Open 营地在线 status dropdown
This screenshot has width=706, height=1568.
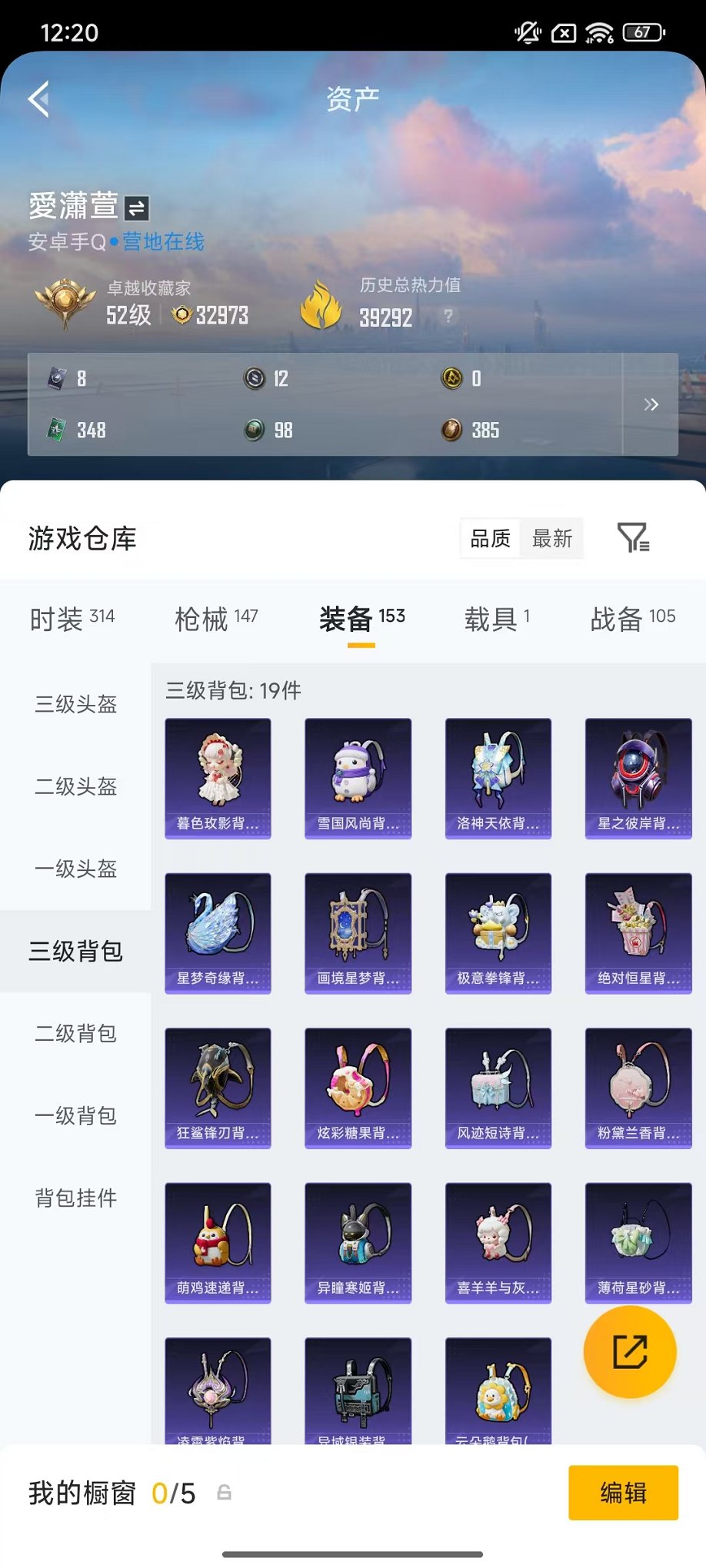(162, 241)
